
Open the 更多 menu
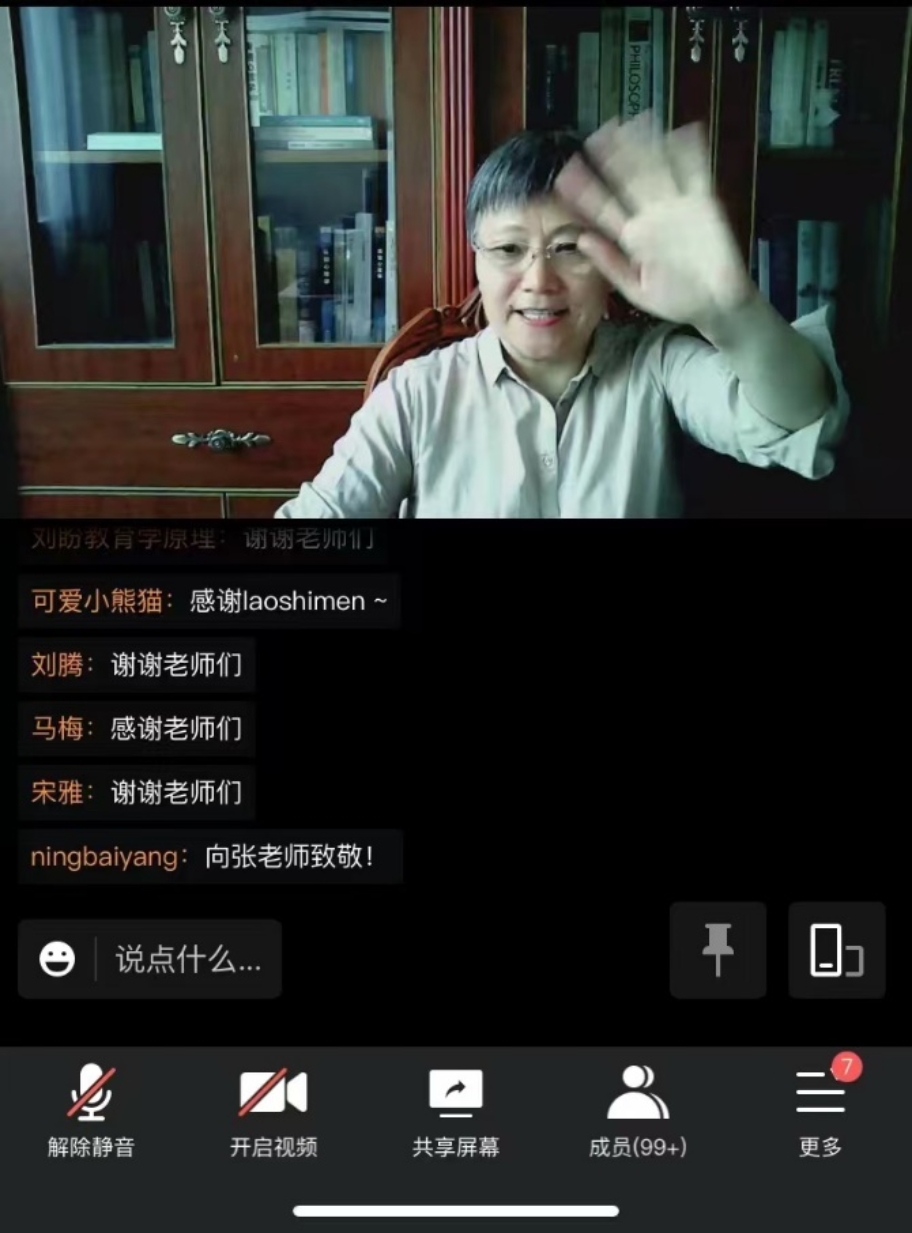821,1110
